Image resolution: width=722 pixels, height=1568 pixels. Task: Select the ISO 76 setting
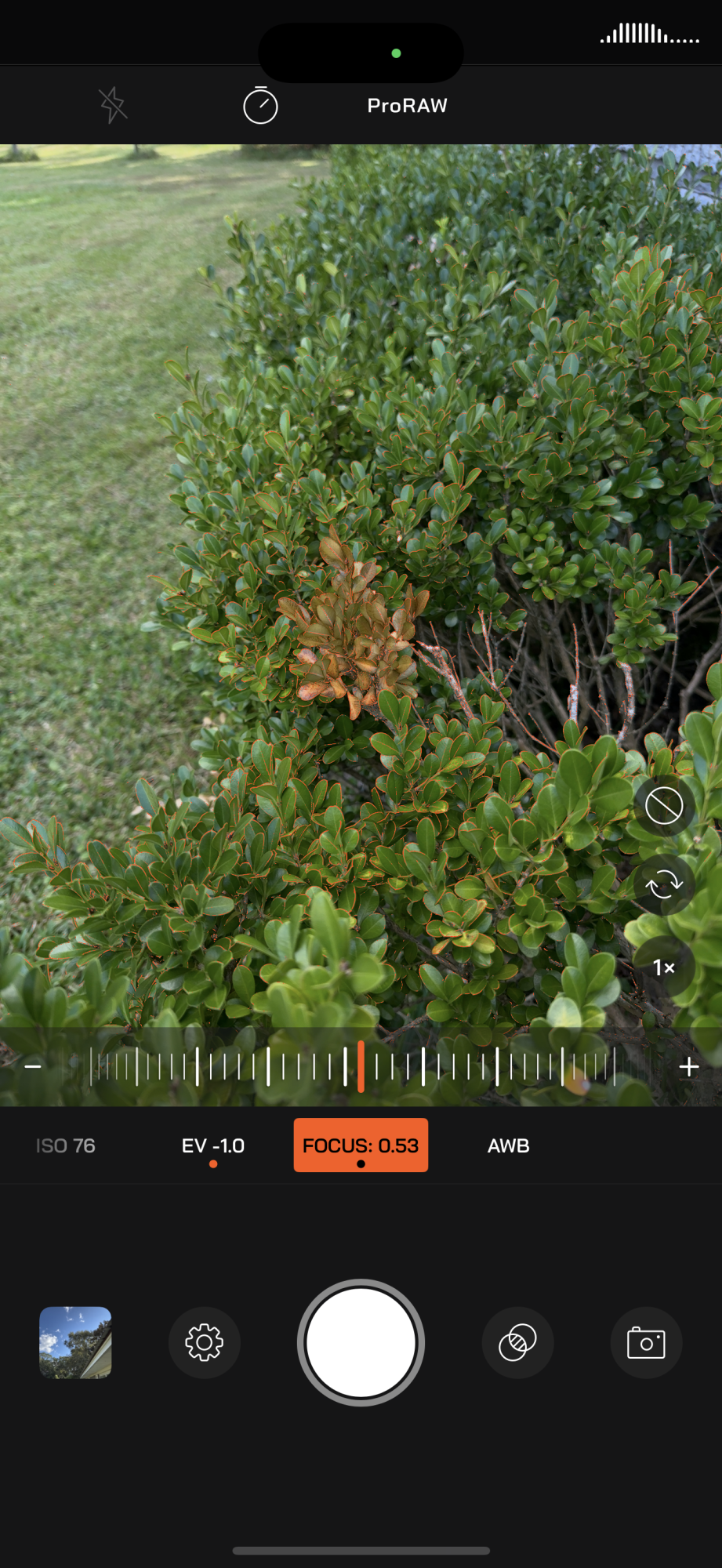coord(66,1145)
